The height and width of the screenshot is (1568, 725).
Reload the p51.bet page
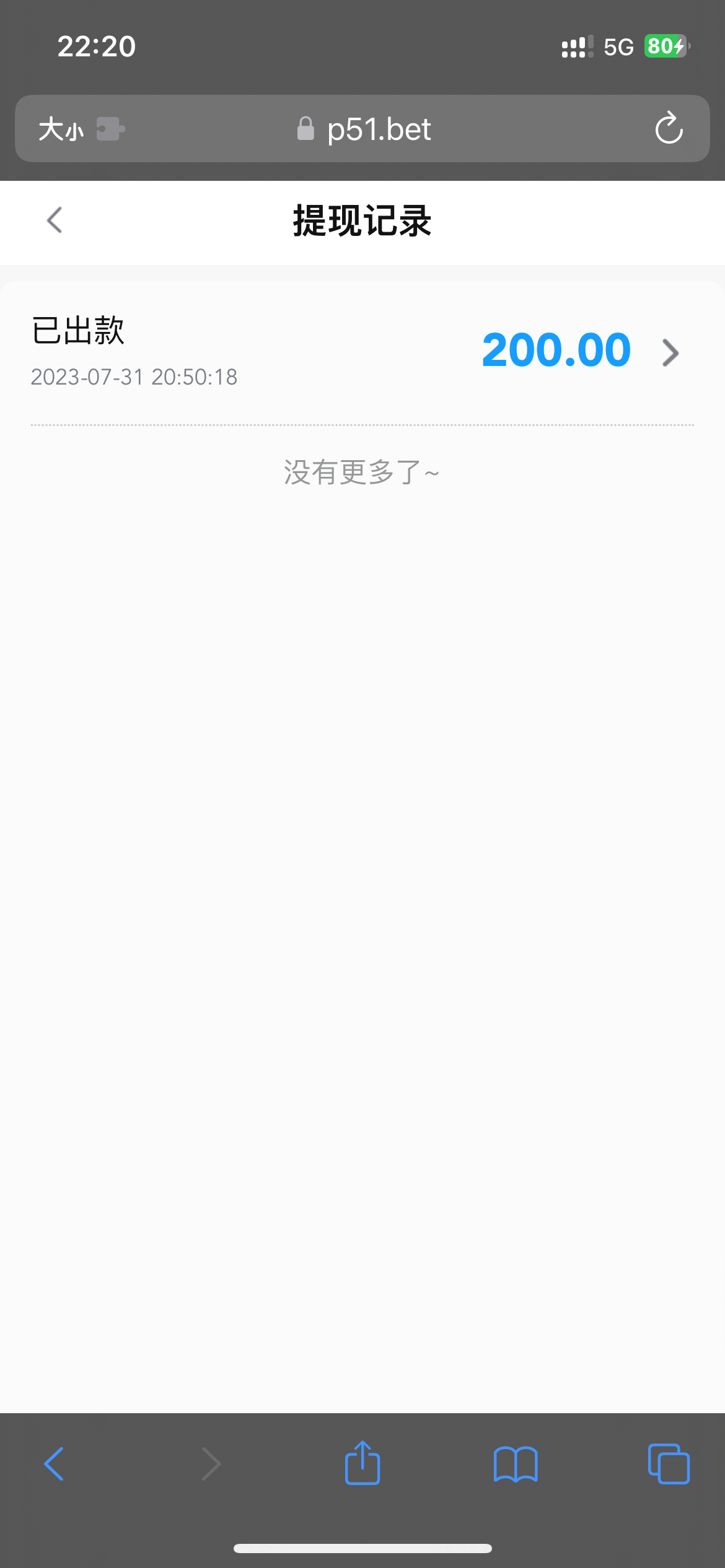(x=669, y=128)
